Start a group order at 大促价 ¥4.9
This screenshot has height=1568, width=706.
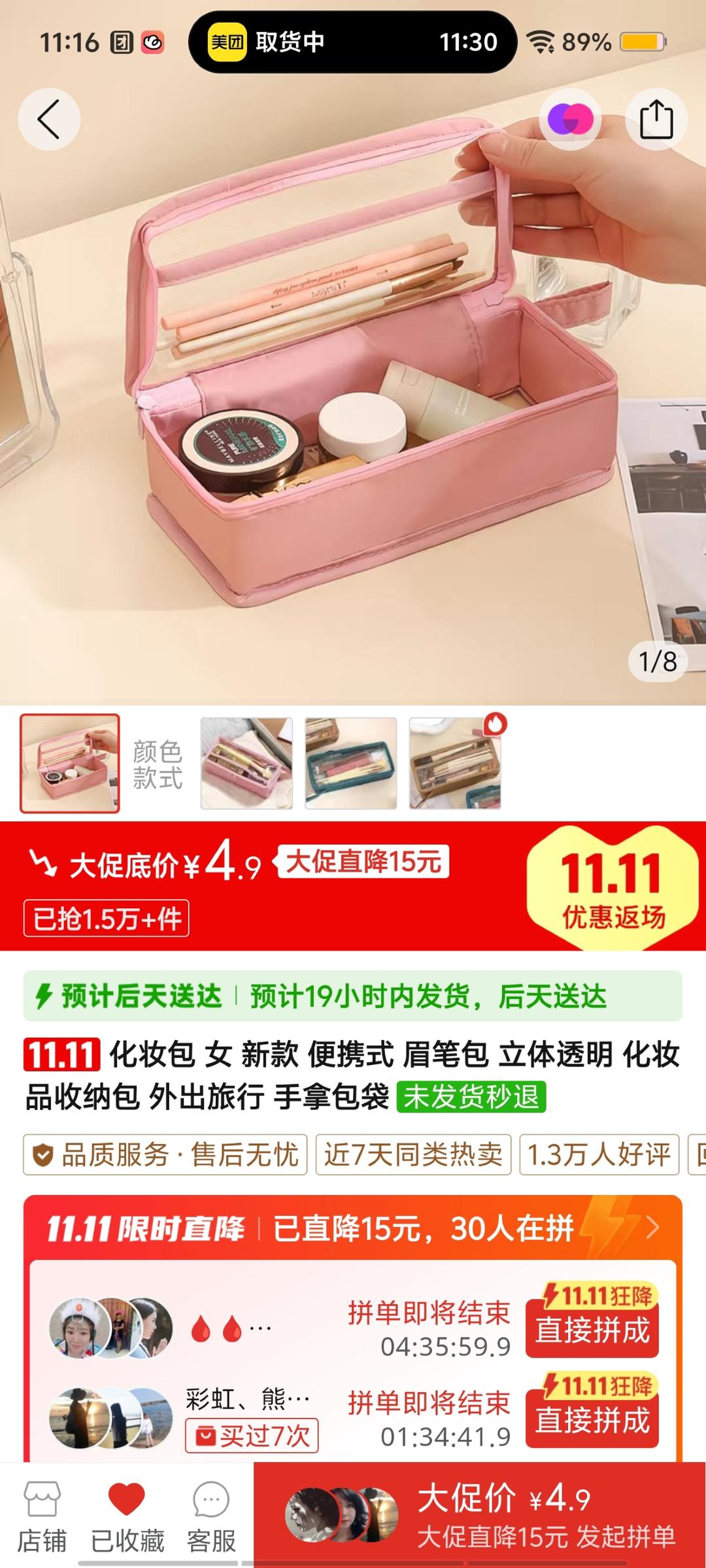point(480,1515)
